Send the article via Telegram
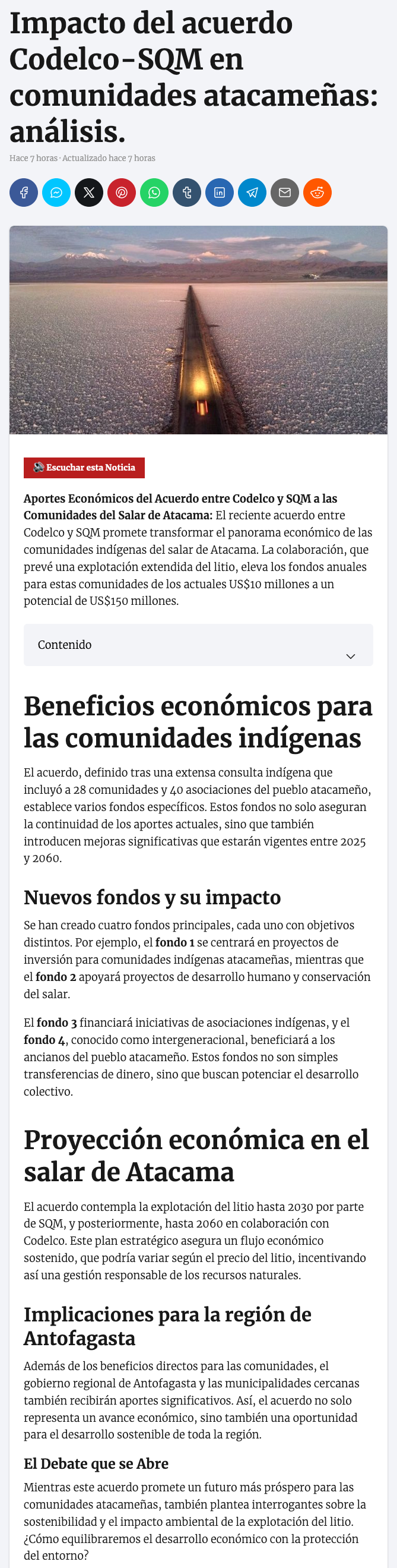This screenshot has height=1568, width=397. coord(252,193)
